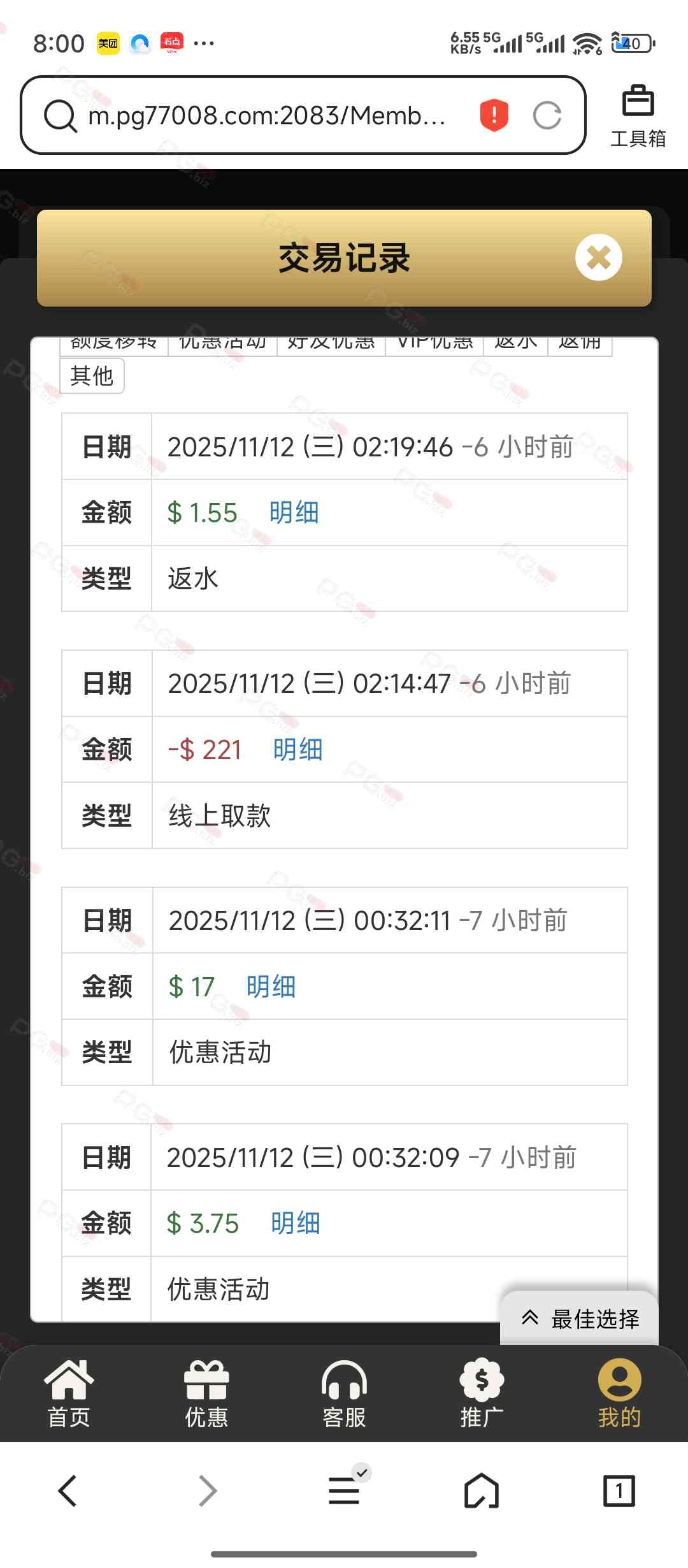Screen dimensions: 688x1568
Task: Expand the 最佳选择 panel
Action: (x=579, y=1318)
